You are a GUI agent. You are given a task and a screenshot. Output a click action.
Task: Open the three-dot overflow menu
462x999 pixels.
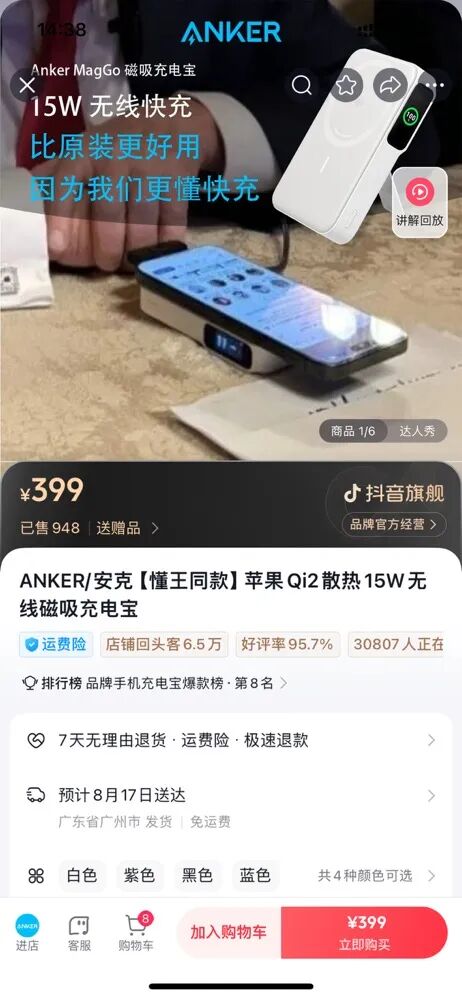435,85
